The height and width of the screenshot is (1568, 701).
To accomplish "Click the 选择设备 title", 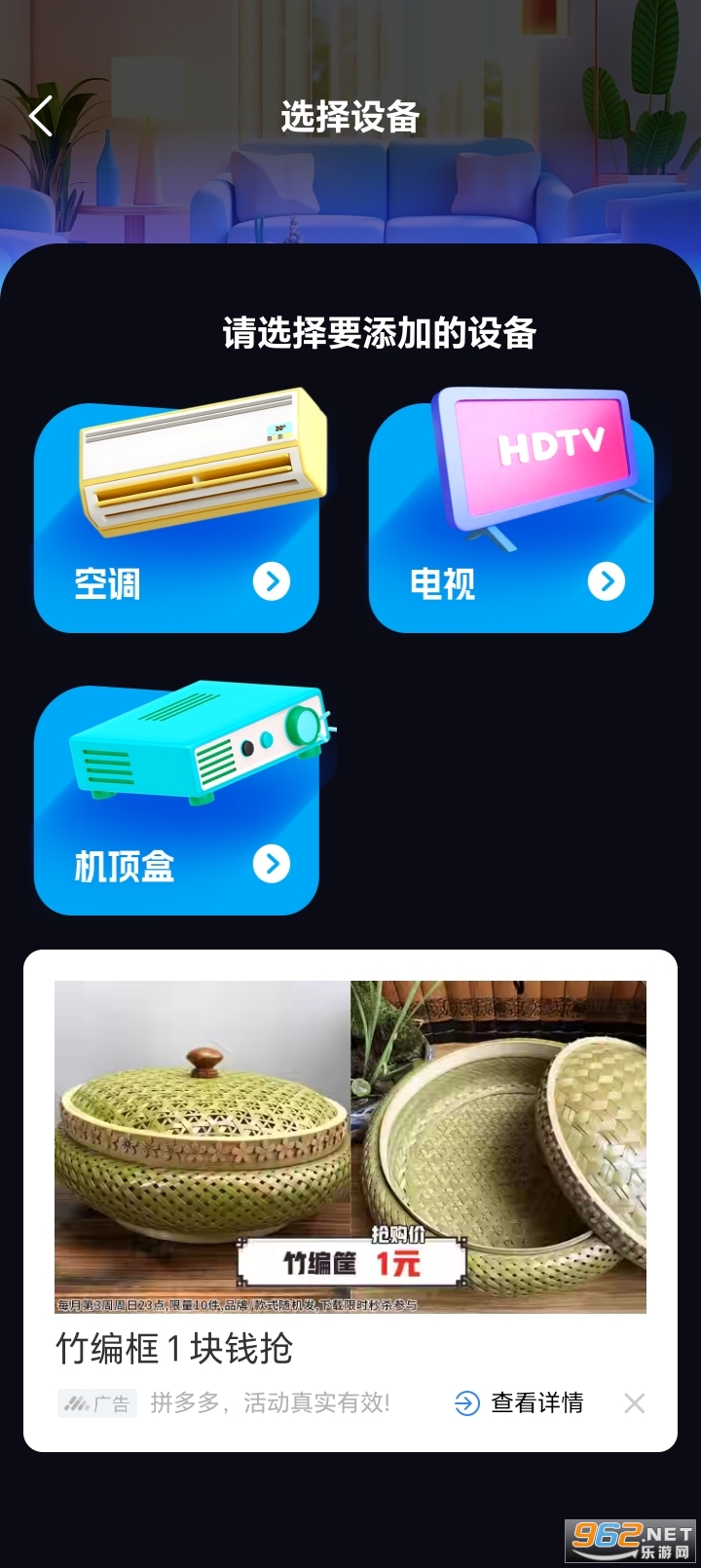I will tap(349, 115).
